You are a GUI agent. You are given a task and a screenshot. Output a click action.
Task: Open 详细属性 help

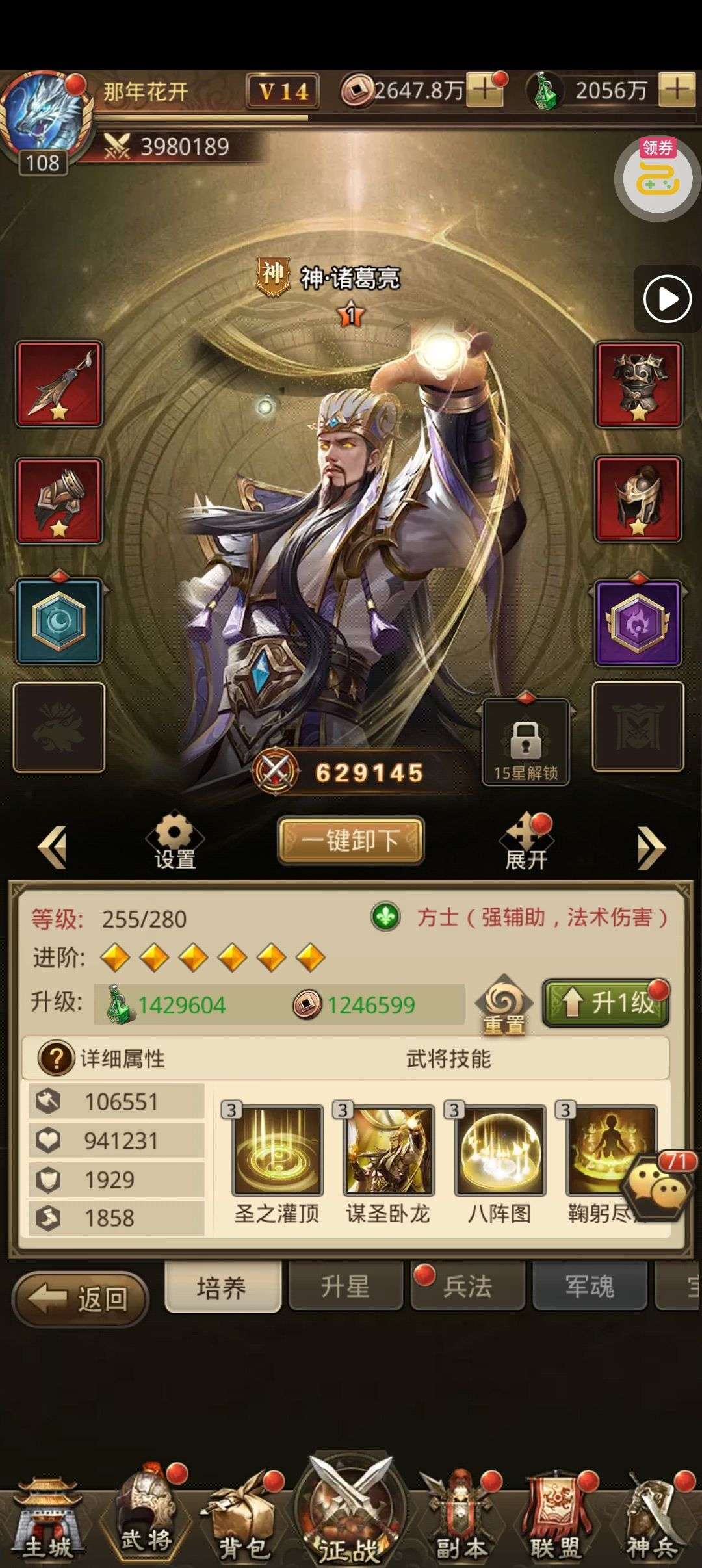56,1058
